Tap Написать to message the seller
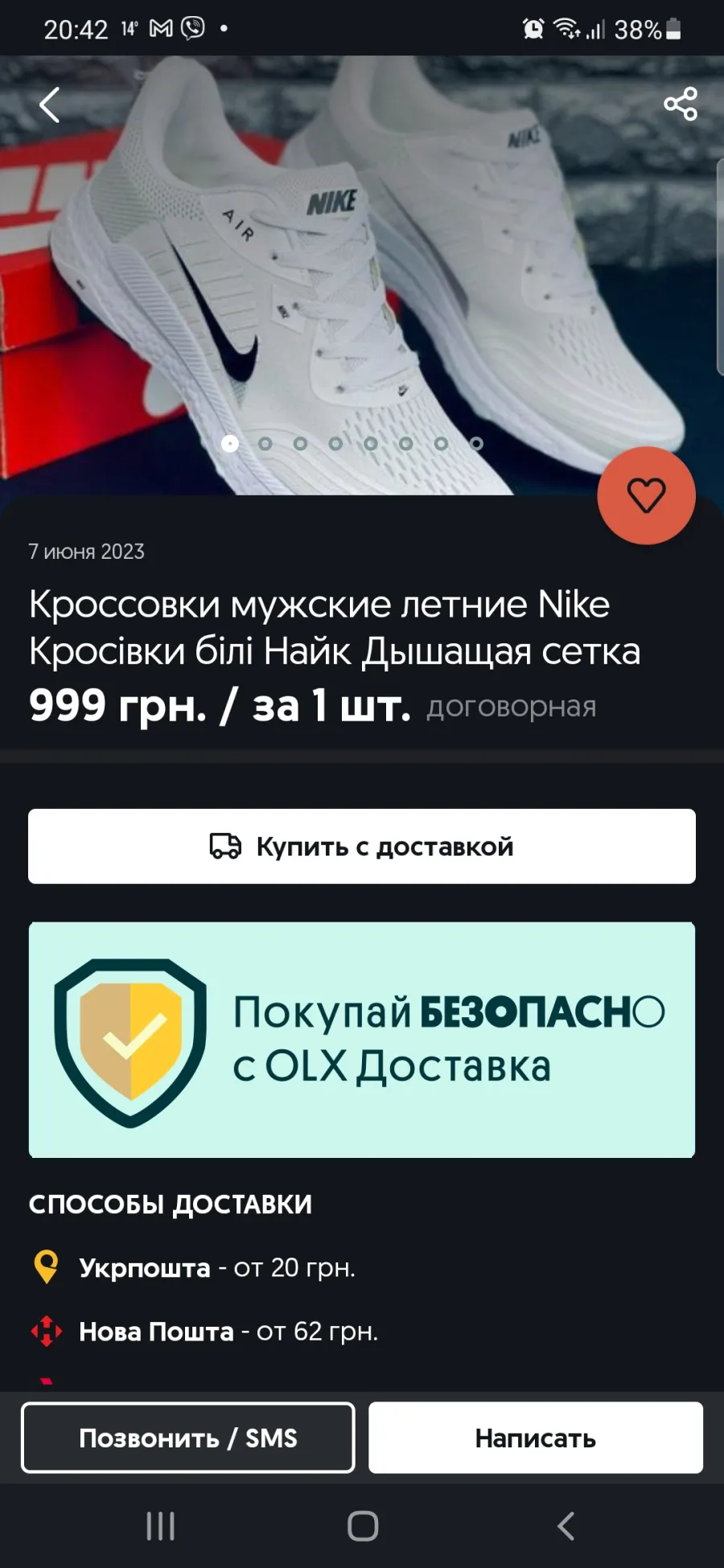The image size is (724, 1568). click(536, 1438)
